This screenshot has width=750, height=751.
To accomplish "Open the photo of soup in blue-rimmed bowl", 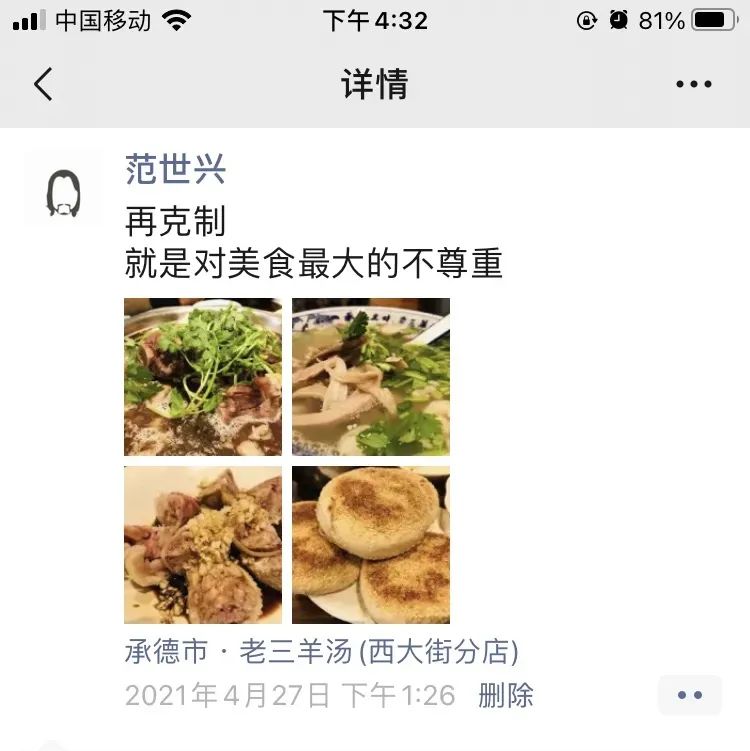I will pos(371,377).
